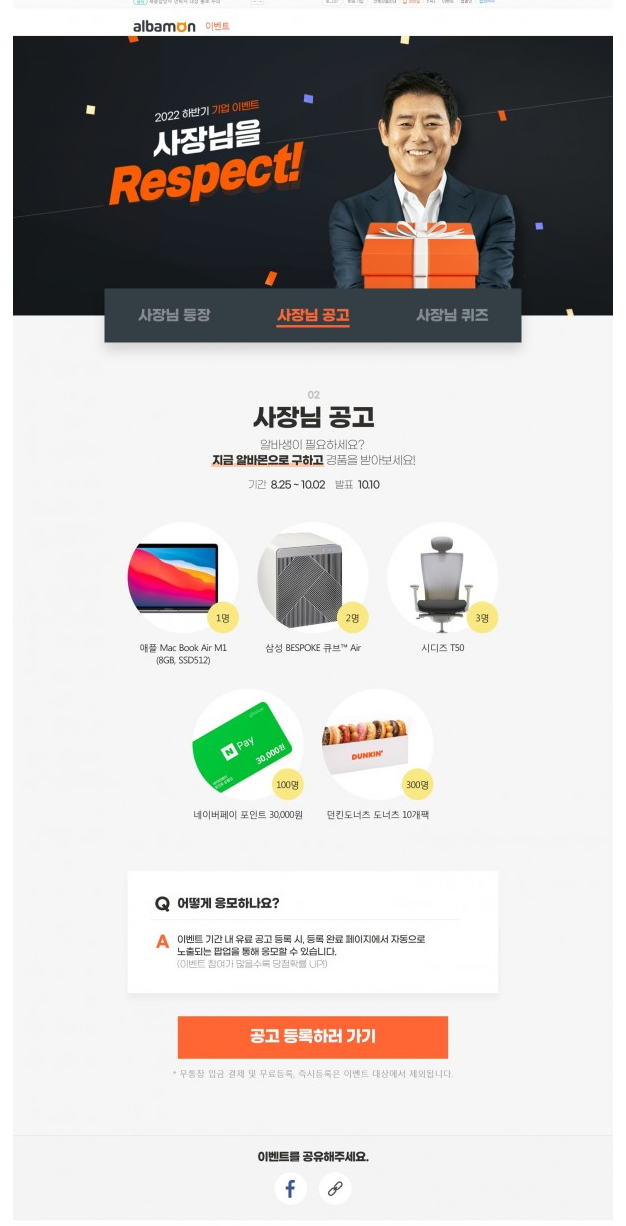Image resolution: width=626 pixels, height=1226 pixels.
Task: Open the 이벤트 link beside the albamon header
Action: tap(217, 26)
